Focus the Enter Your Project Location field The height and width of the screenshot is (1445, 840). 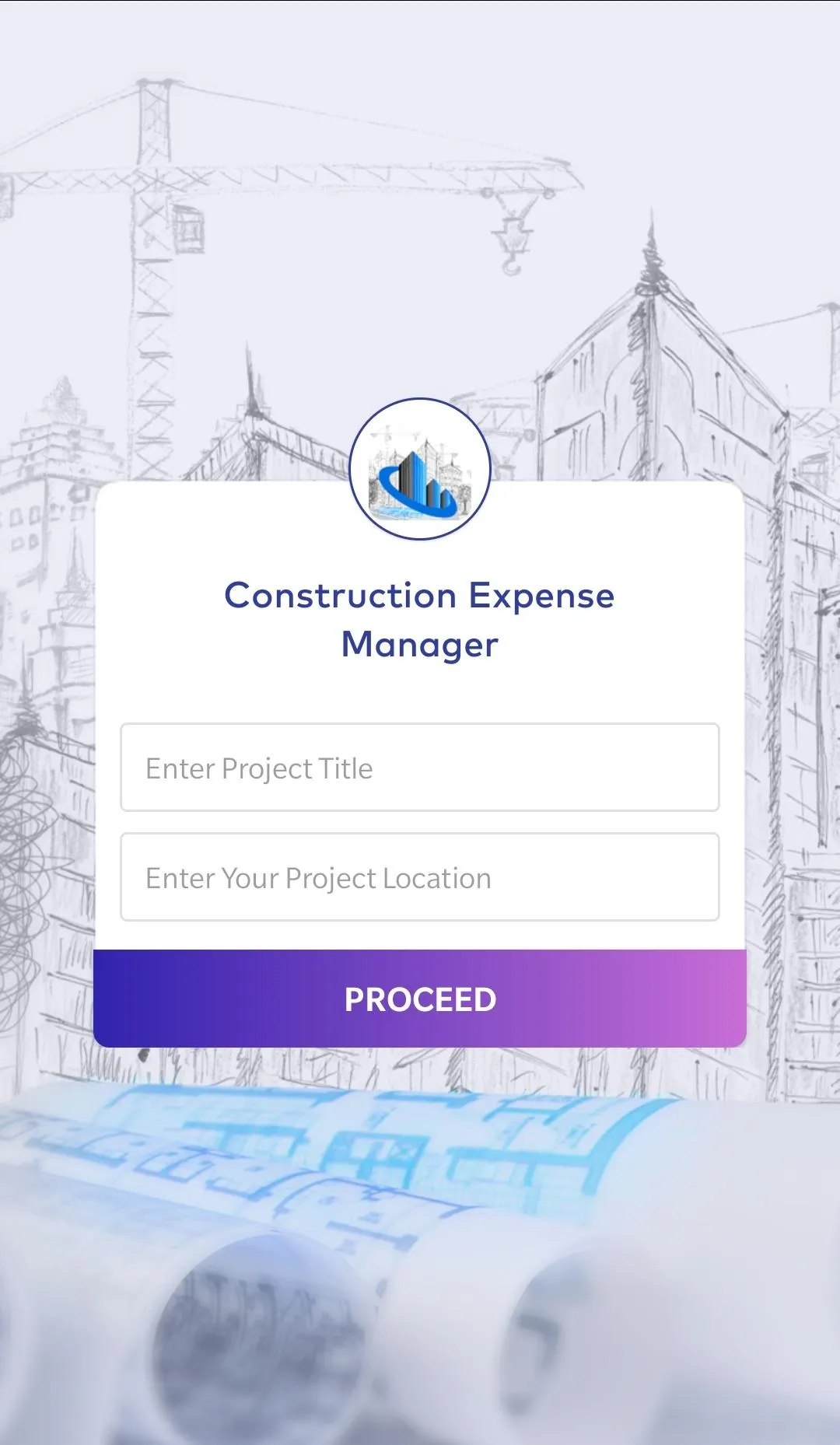(x=420, y=877)
